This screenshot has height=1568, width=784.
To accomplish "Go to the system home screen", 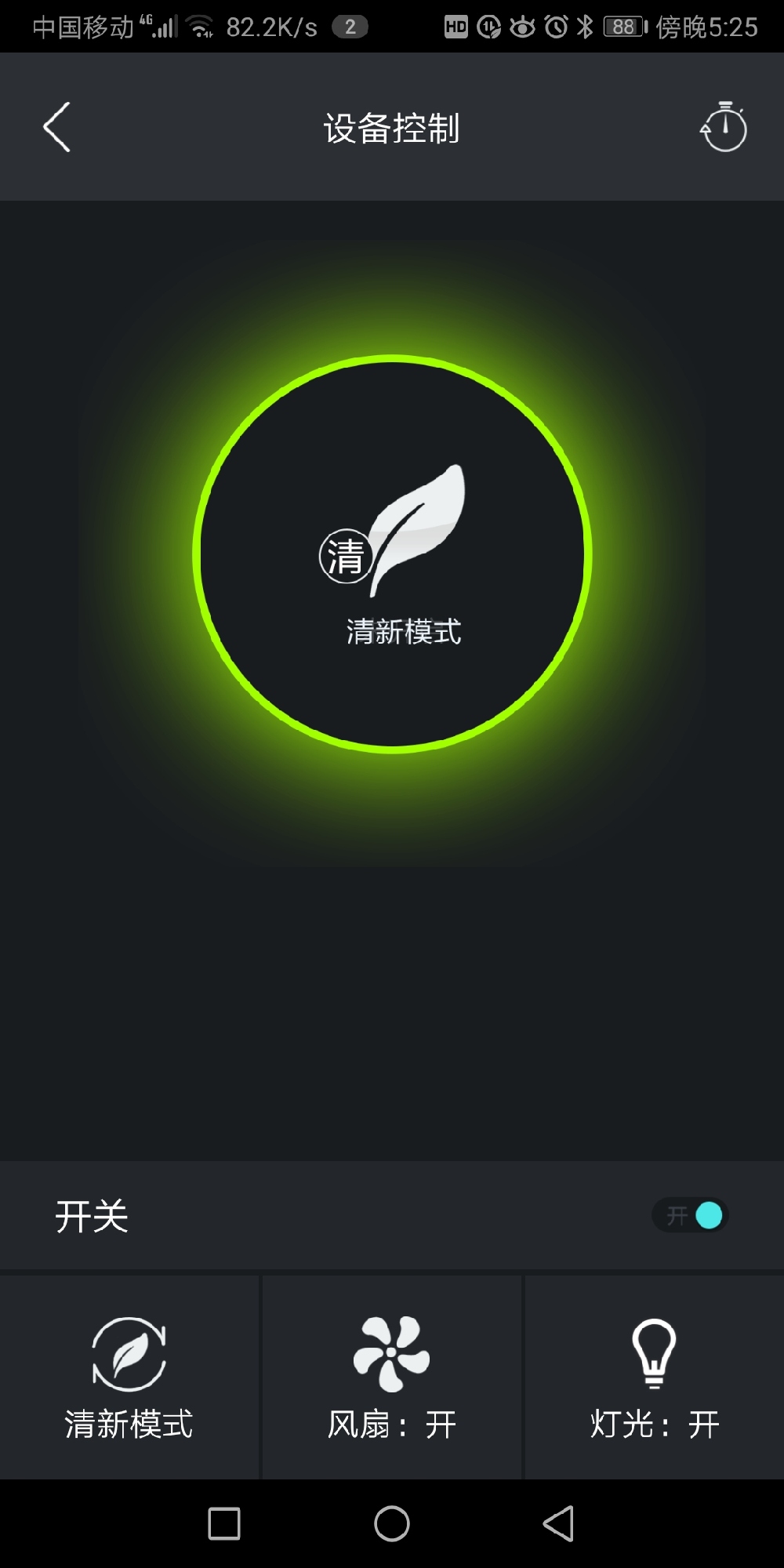I will [392, 1524].
